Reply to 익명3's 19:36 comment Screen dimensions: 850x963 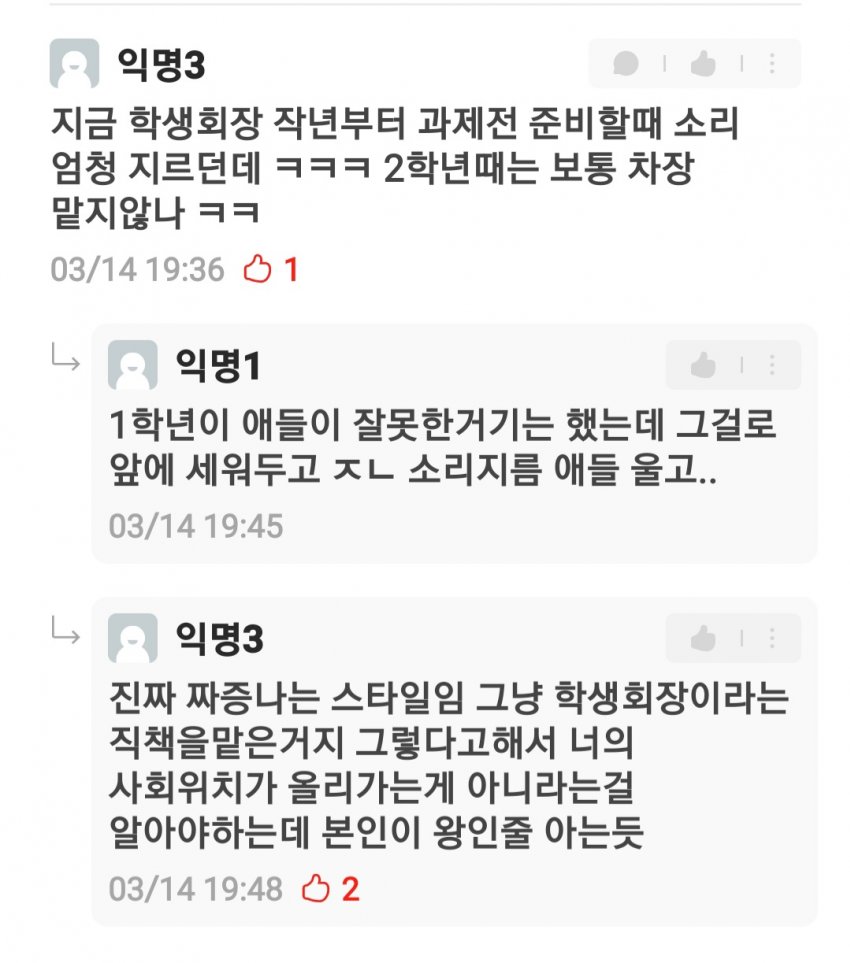[x=626, y=65]
